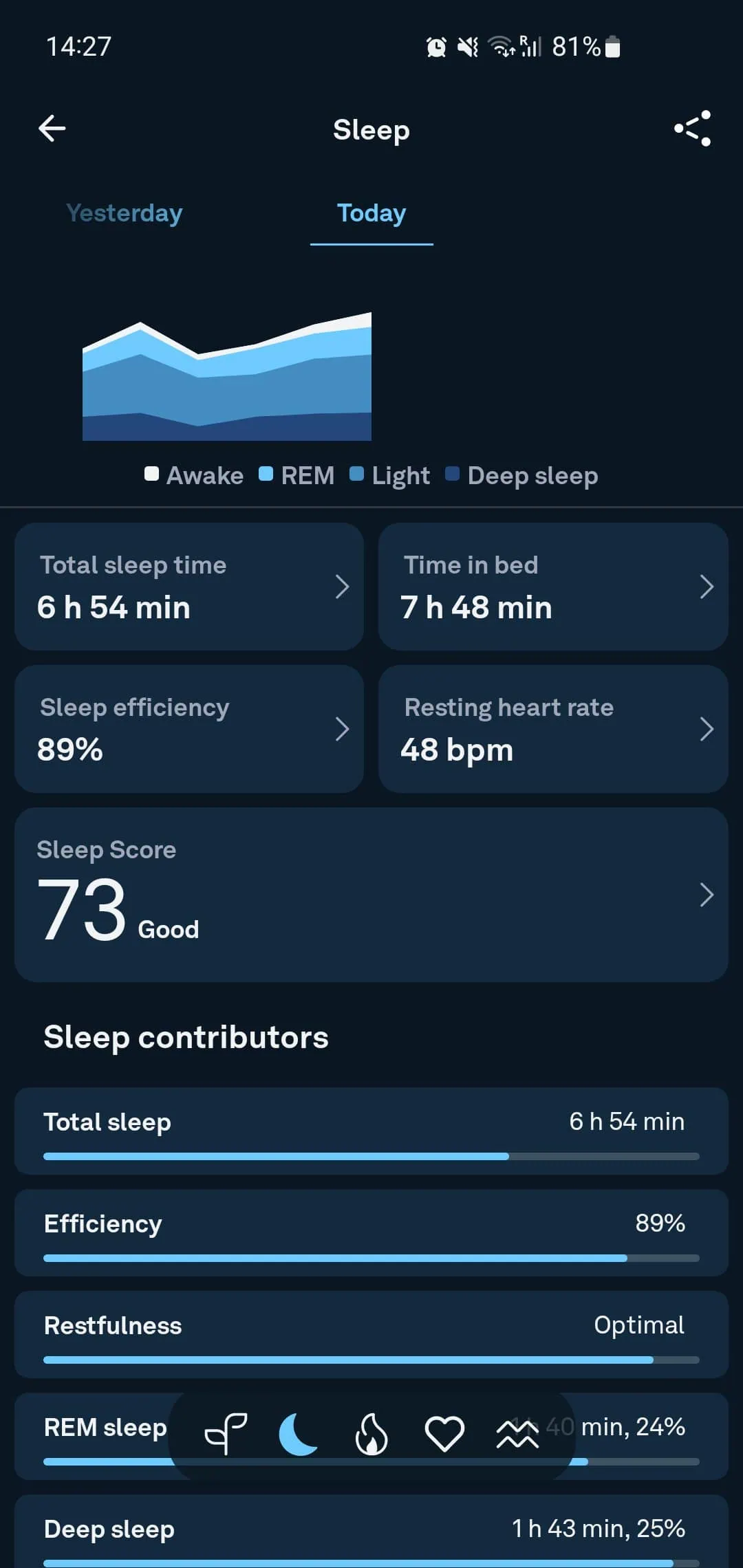Open Resting heart rate card
The width and height of the screenshot is (743, 1568).
pyautogui.click(x=553, y=729)
